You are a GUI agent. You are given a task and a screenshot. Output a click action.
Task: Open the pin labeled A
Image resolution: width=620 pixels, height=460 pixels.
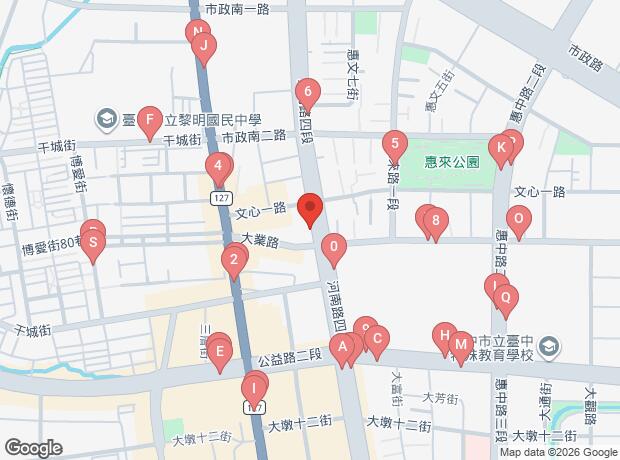coord(343,348)
